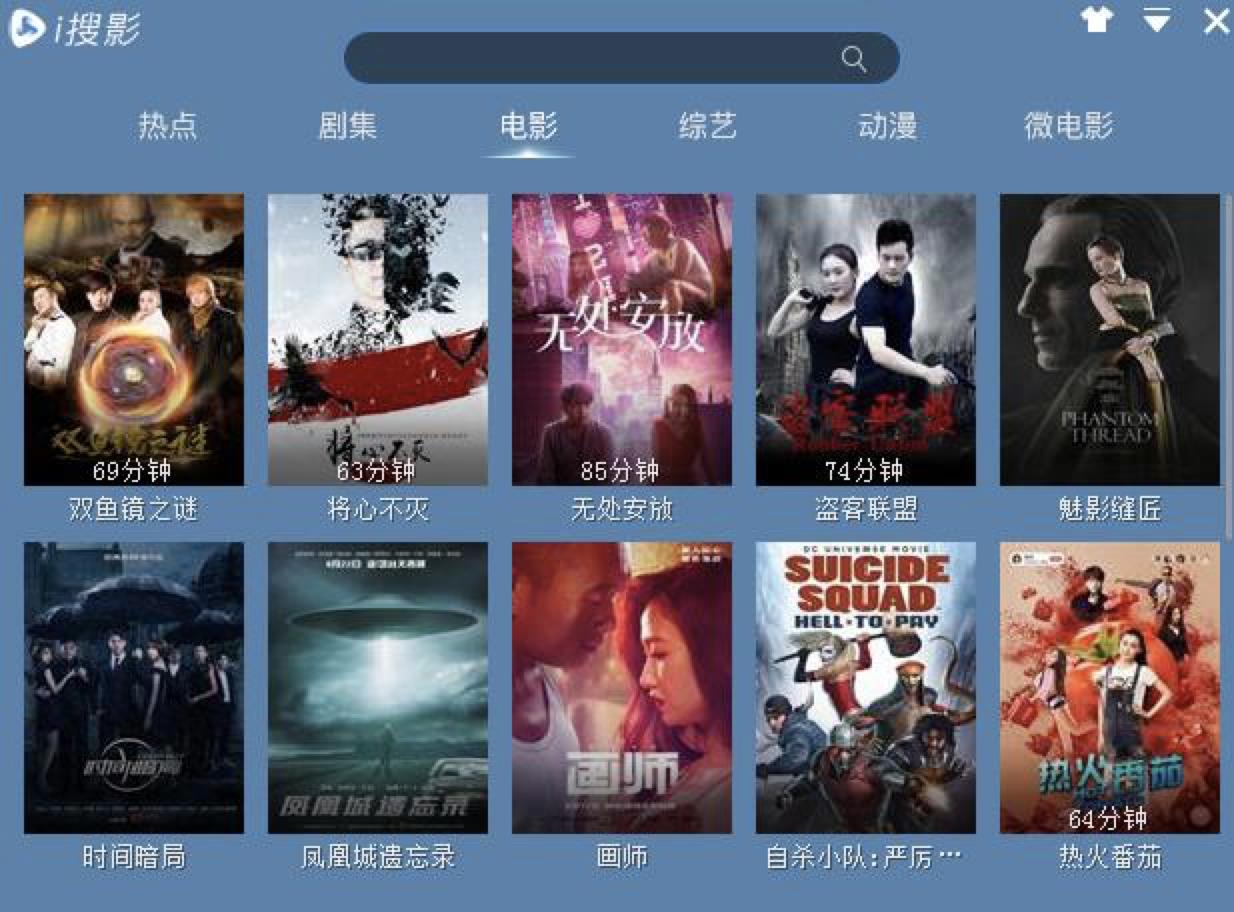The width and height of the screenshot is (1234, 912).
Task: Select the 综艺 tab
Action: [707, 126]
